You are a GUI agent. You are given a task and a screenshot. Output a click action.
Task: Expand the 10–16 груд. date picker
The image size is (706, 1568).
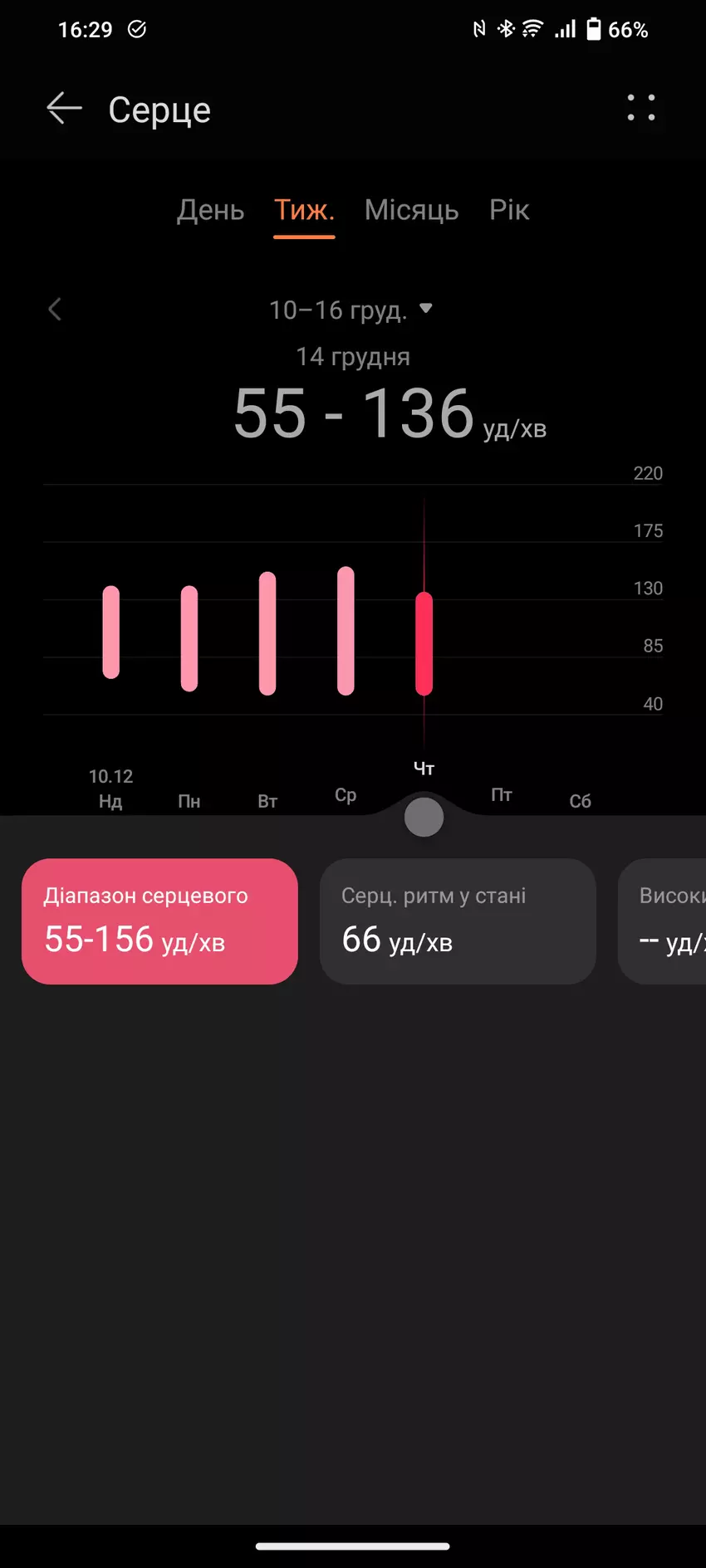[x=351, y=310]
